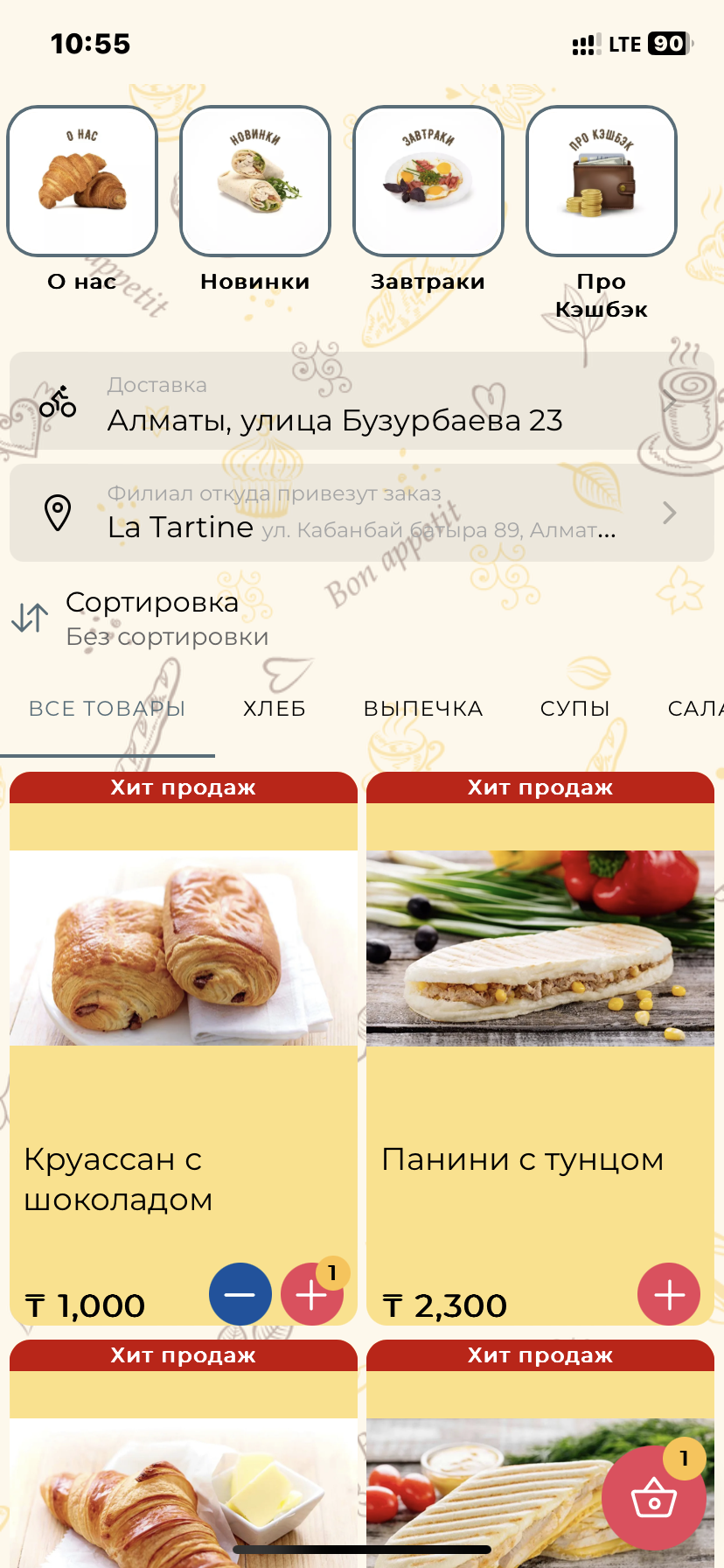Image resolution: width=724 pixels, height=1568 pixels.
Task: Add Панини с тунцом to the basket
Action: 669,1295
